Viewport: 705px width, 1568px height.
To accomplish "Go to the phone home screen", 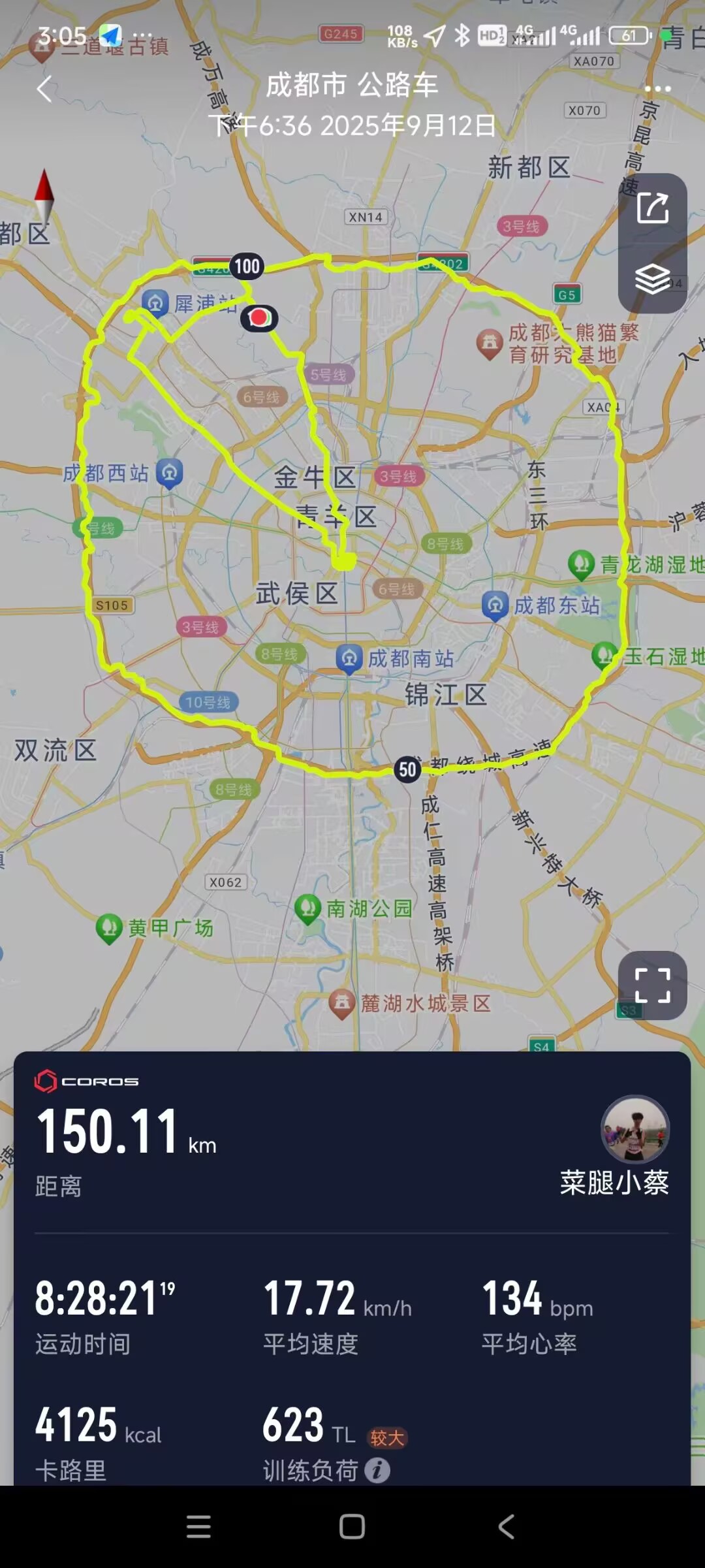I will pyautogui.click(x=352, y=1527).
